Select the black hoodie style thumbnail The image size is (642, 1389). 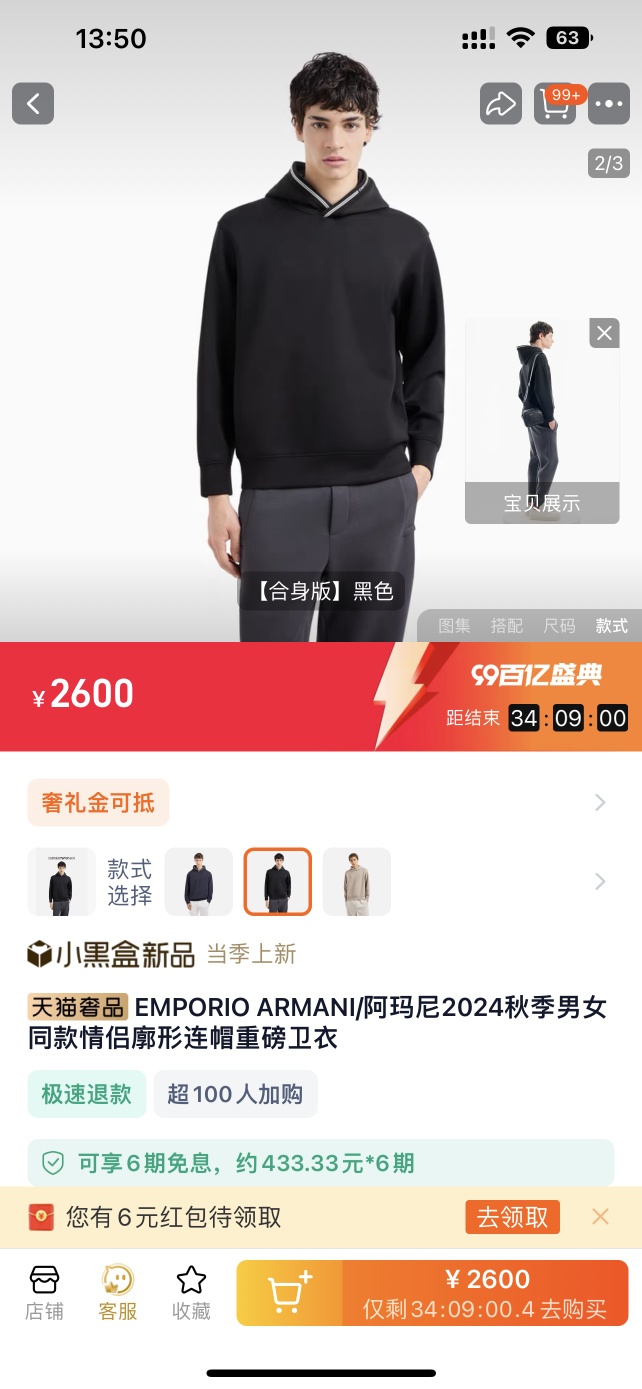pyautogui.click(x=278, y=881)
